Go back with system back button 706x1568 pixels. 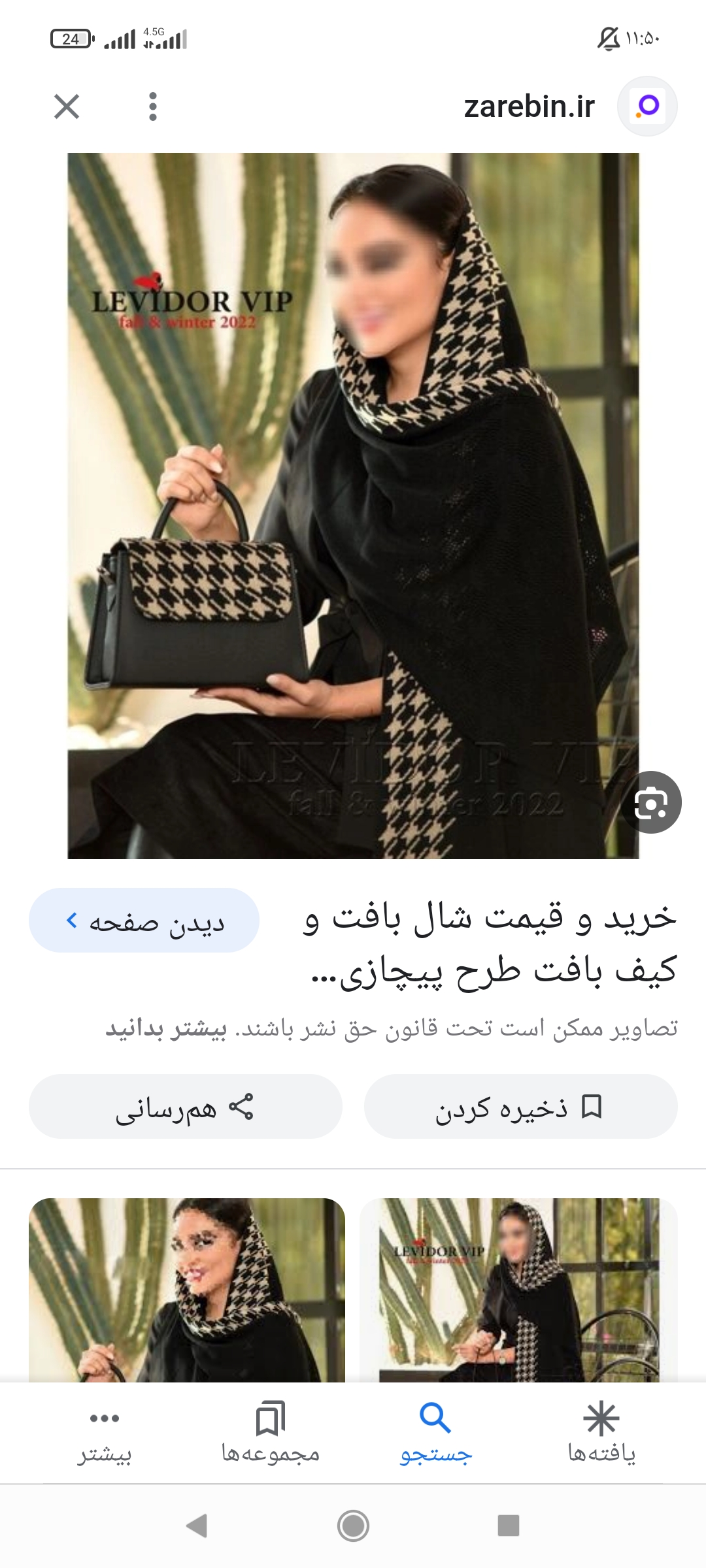[196, 1526]
